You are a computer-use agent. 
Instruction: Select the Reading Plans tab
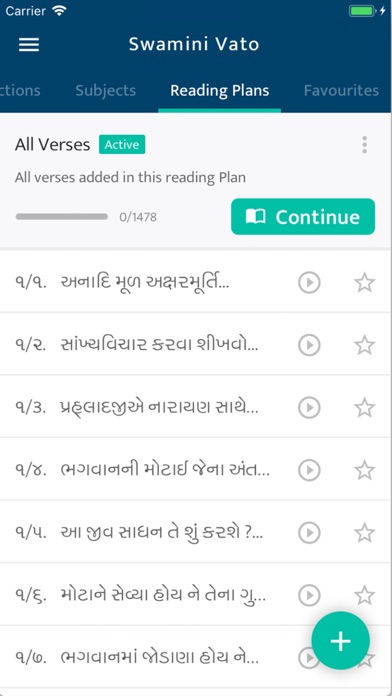click(220, 91)
